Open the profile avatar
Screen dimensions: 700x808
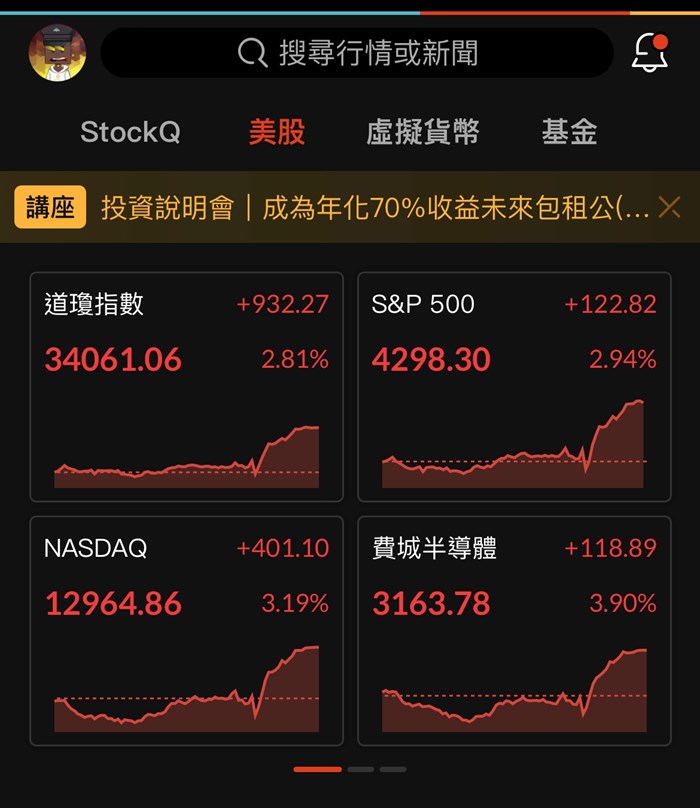pyautogui.click(x=57, y=53)
